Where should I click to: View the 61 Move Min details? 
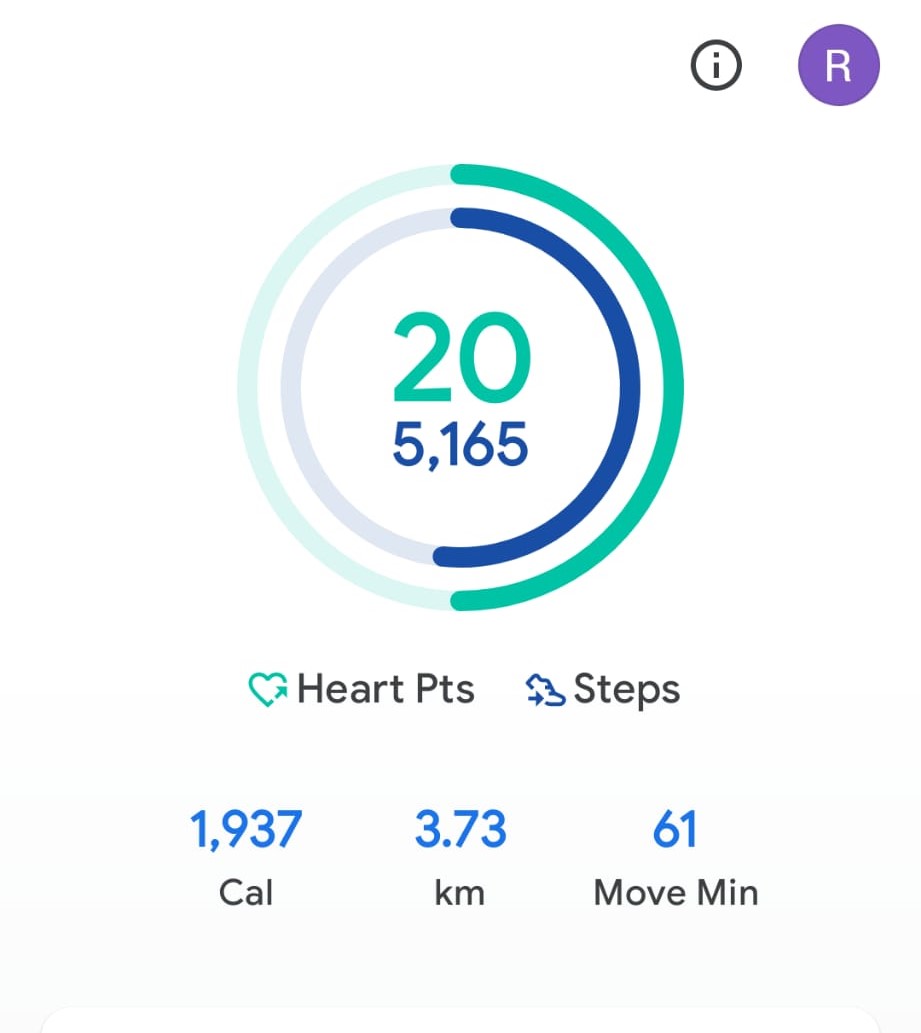coord(675,856)
